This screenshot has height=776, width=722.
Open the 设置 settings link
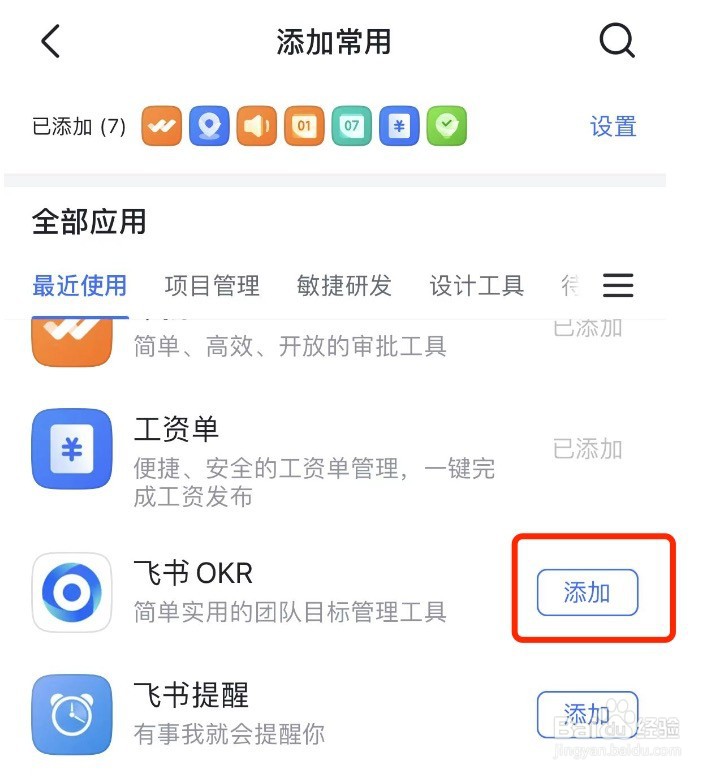[613, 126]
